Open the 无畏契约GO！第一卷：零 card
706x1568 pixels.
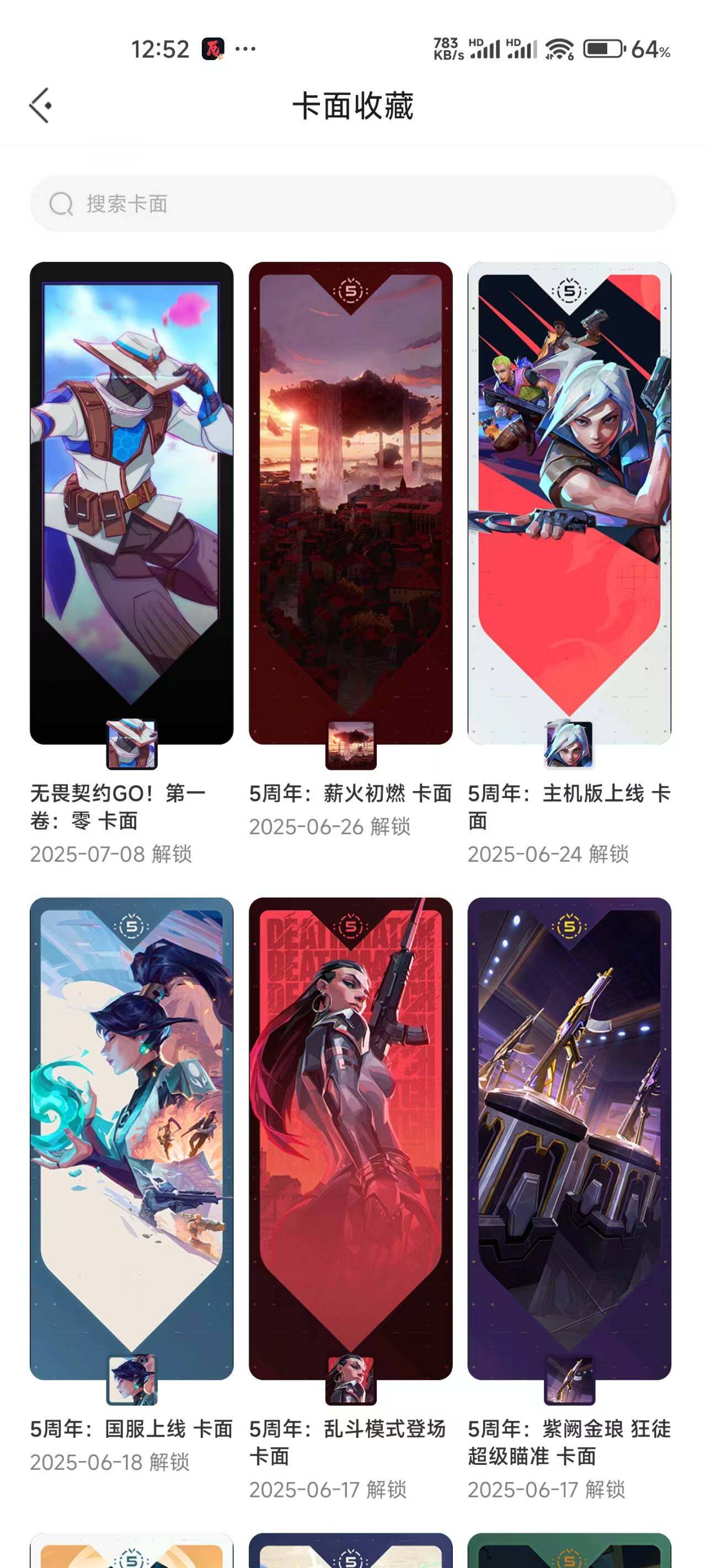(x=132, y=503)
